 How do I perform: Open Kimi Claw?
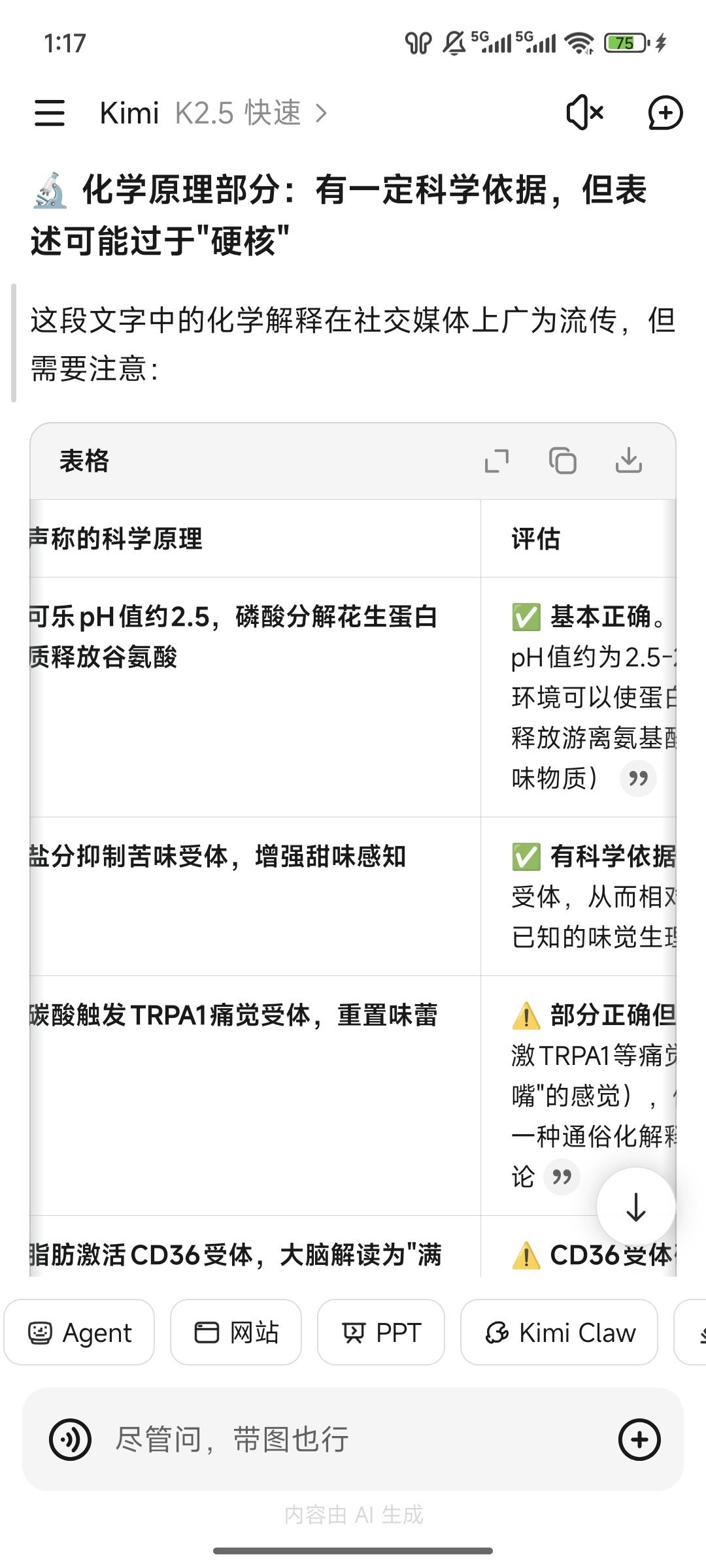coord(560,1332)
